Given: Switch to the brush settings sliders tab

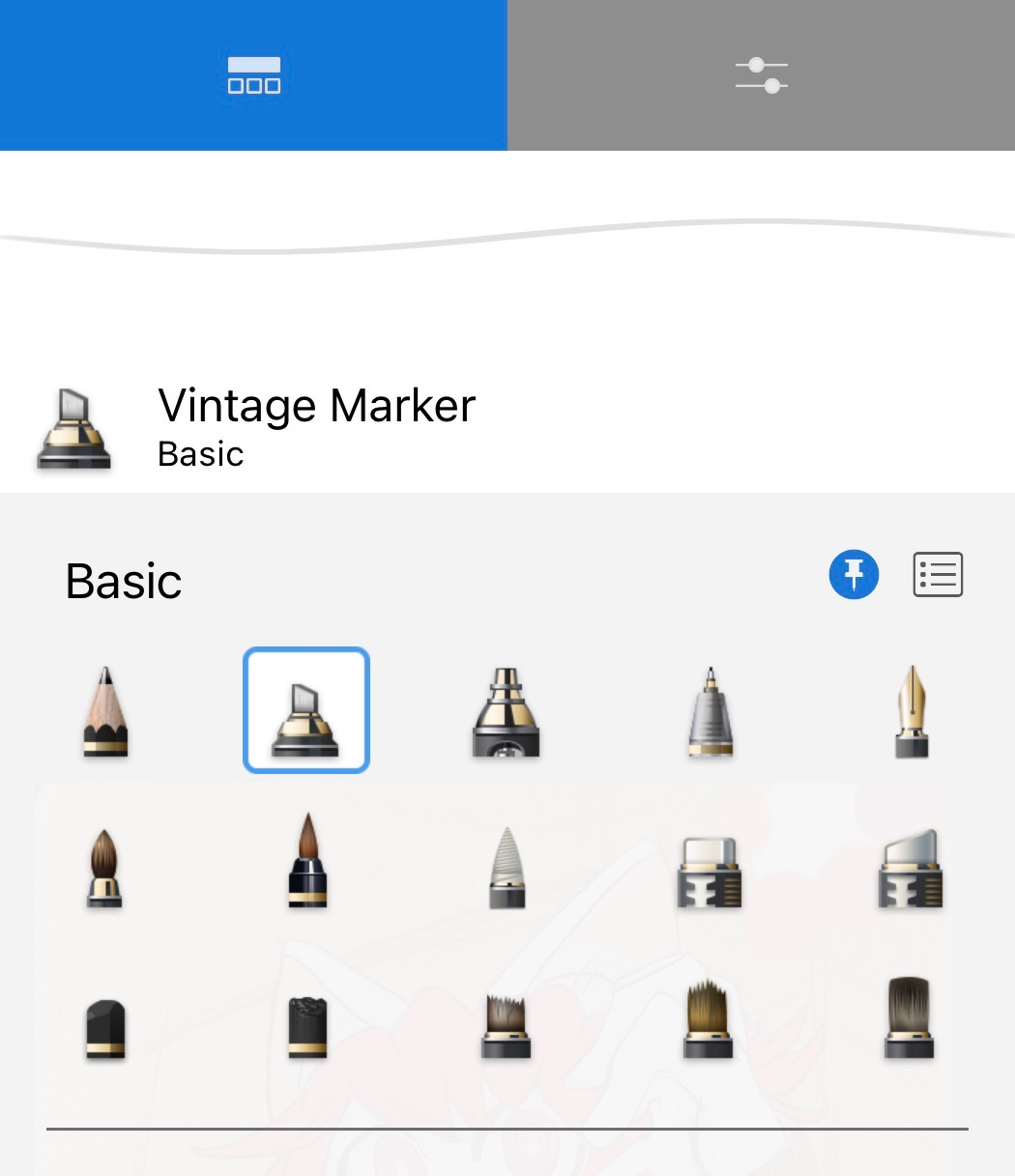Looking at the screenshot, I should [x=761, y=75].
